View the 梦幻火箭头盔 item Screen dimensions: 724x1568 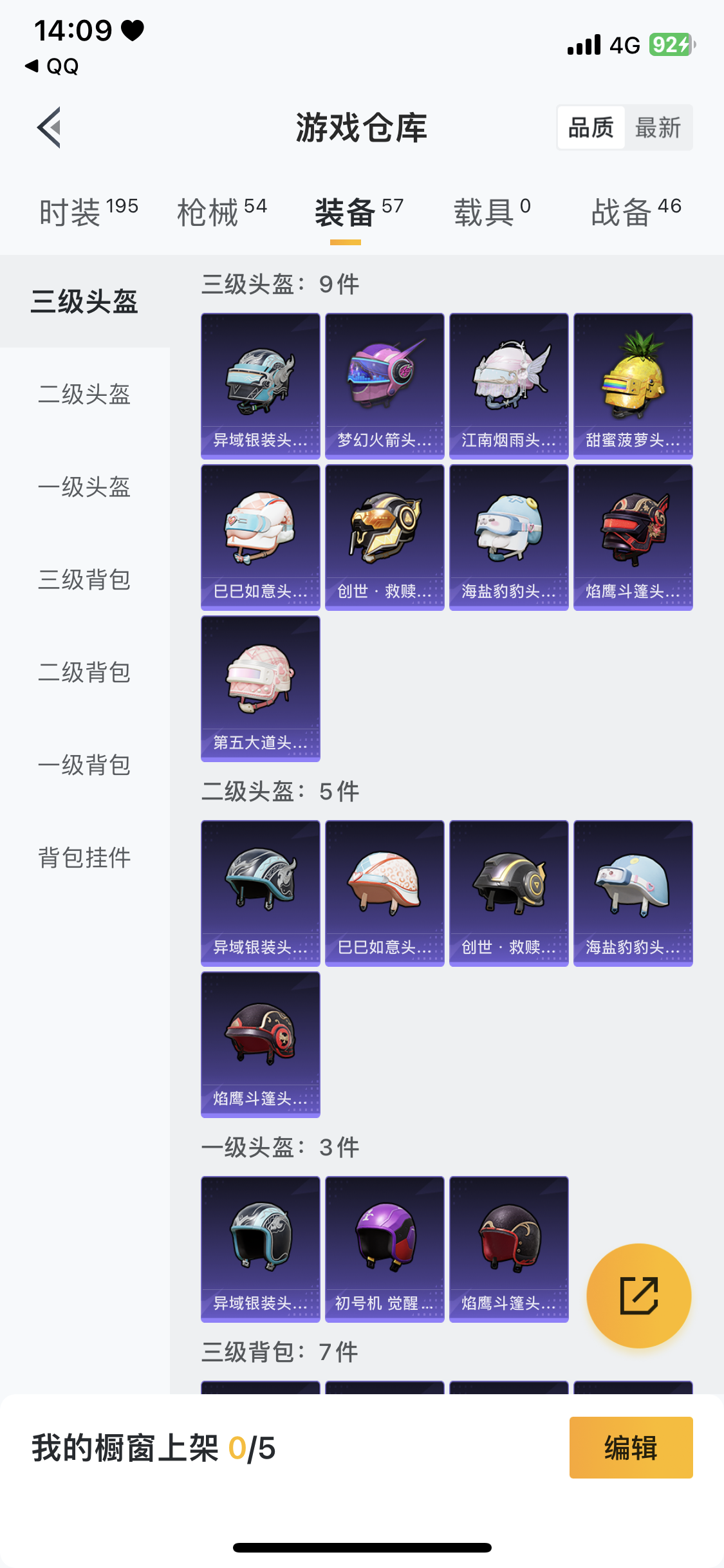[x=384, y=386]
